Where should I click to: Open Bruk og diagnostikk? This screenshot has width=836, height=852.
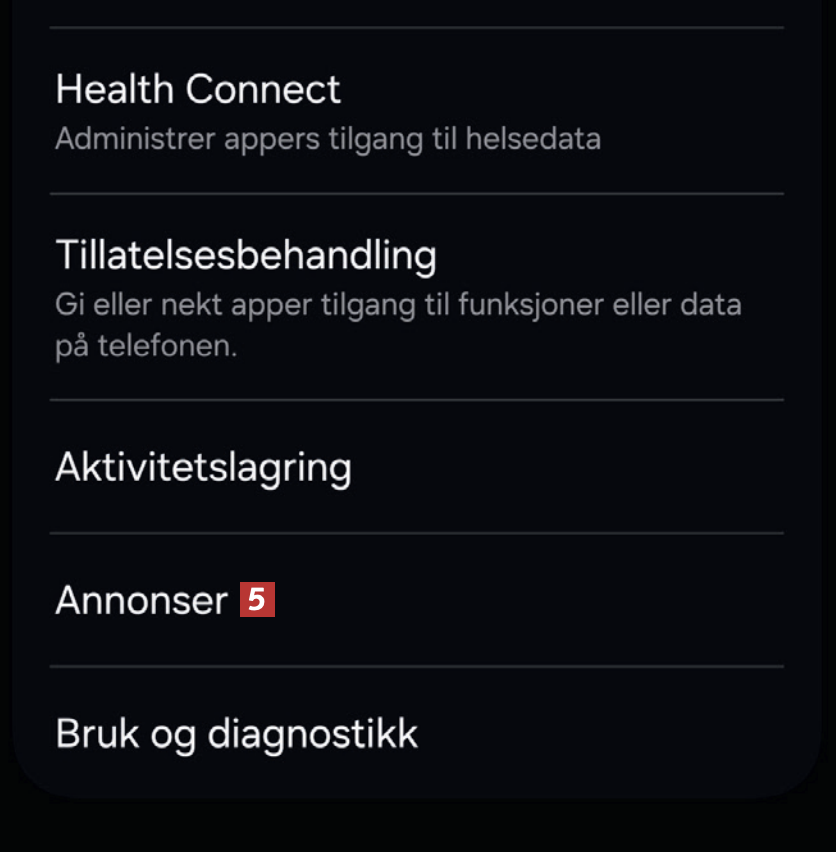tap(237, 734)
